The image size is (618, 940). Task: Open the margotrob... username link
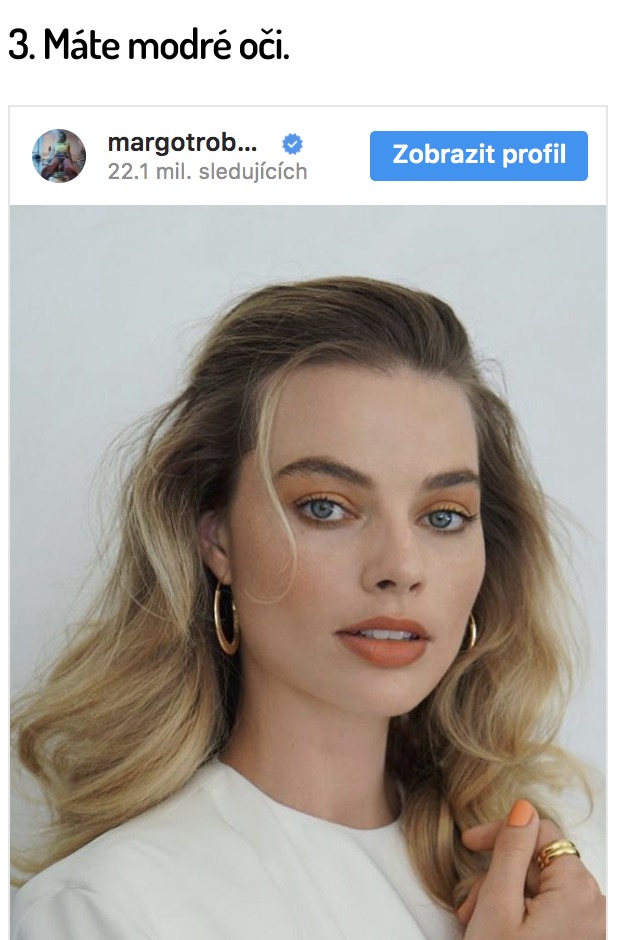[x=182, y=143]
